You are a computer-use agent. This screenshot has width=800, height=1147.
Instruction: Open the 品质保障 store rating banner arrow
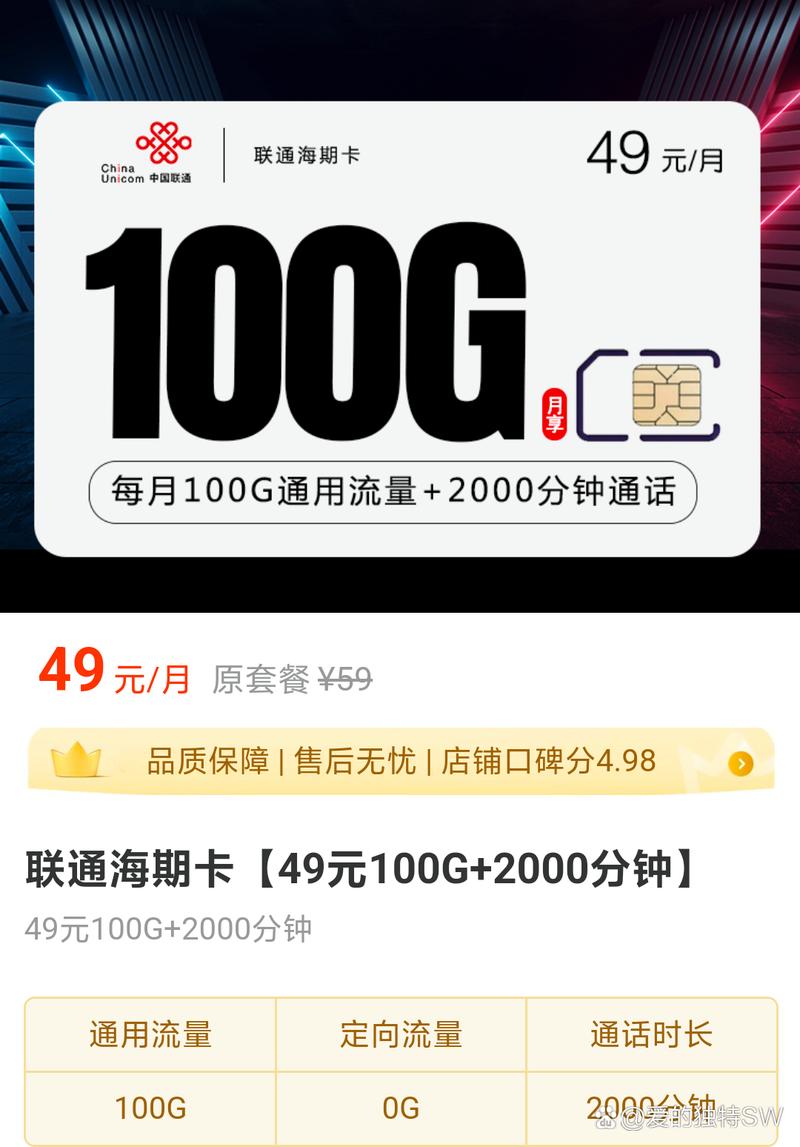(741, 765)
